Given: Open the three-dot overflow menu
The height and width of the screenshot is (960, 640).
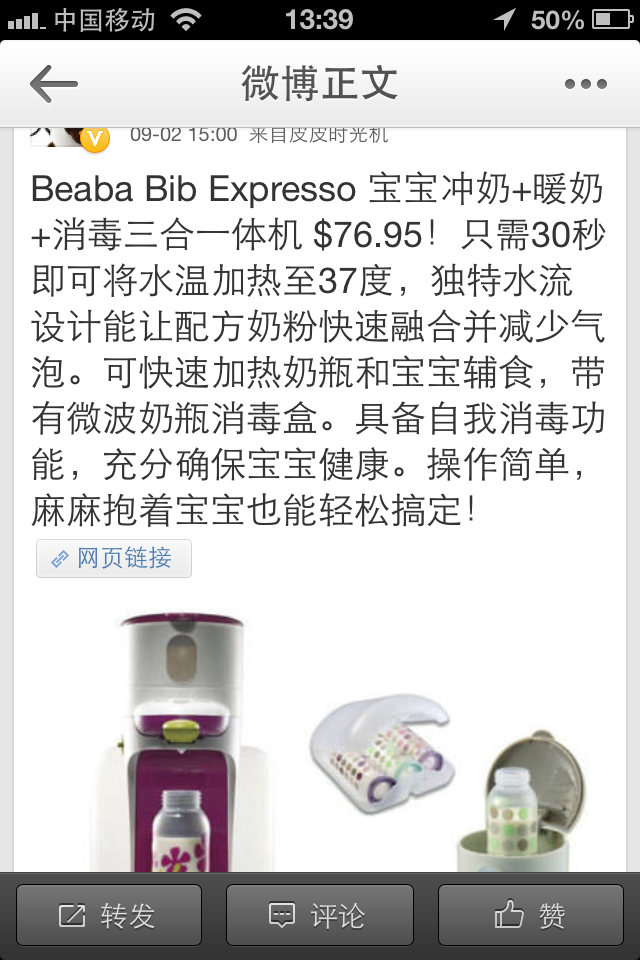Looking at the screenshot, I should pos(585,84).
